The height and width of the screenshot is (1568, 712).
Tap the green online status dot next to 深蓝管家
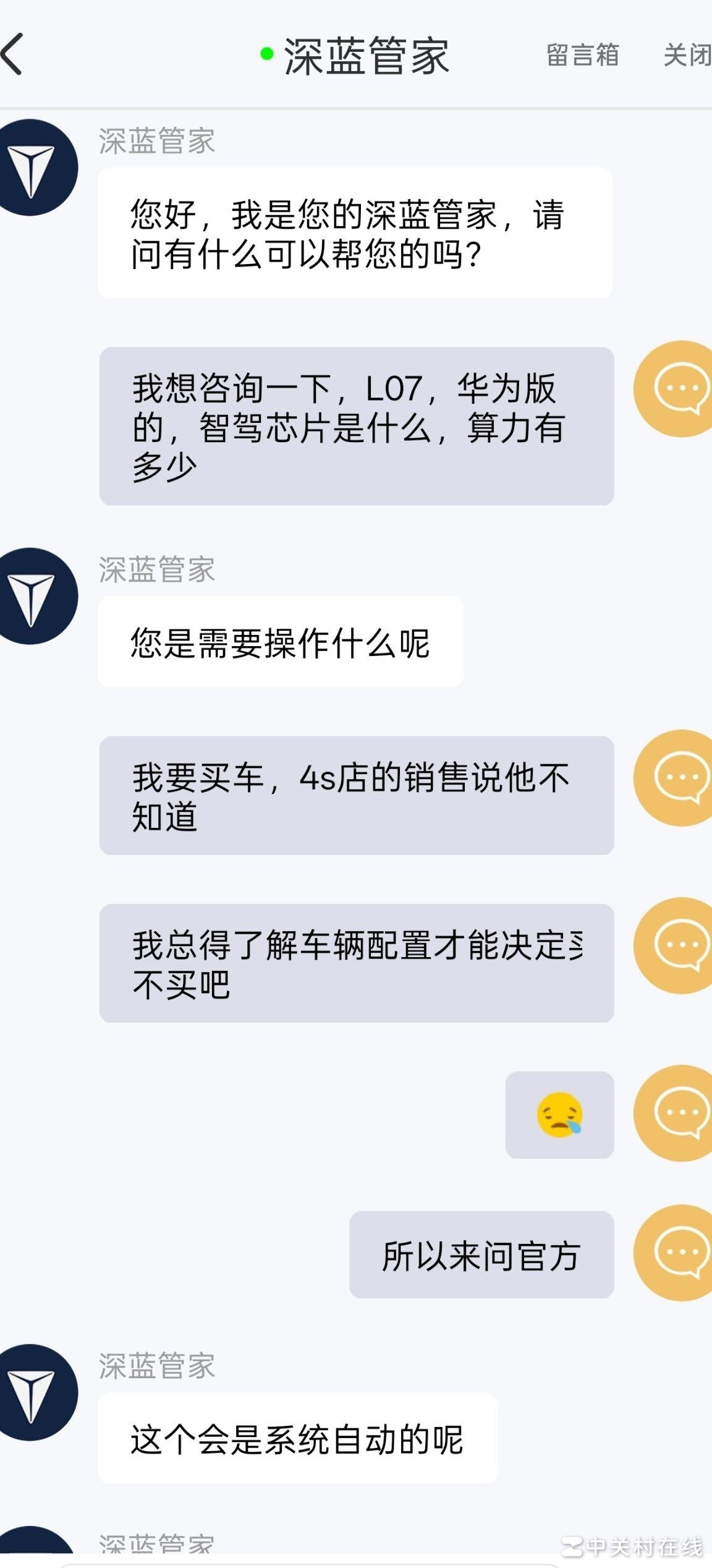266,54
